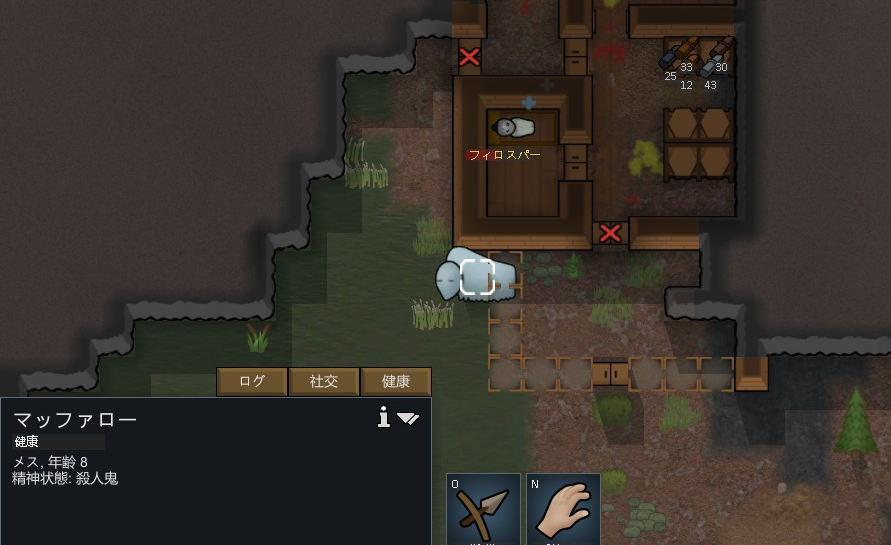Image resolution: width=891 pixels, height=545 pixels.
Task: Switch to the 社交 tab
Action: point(324,381)
